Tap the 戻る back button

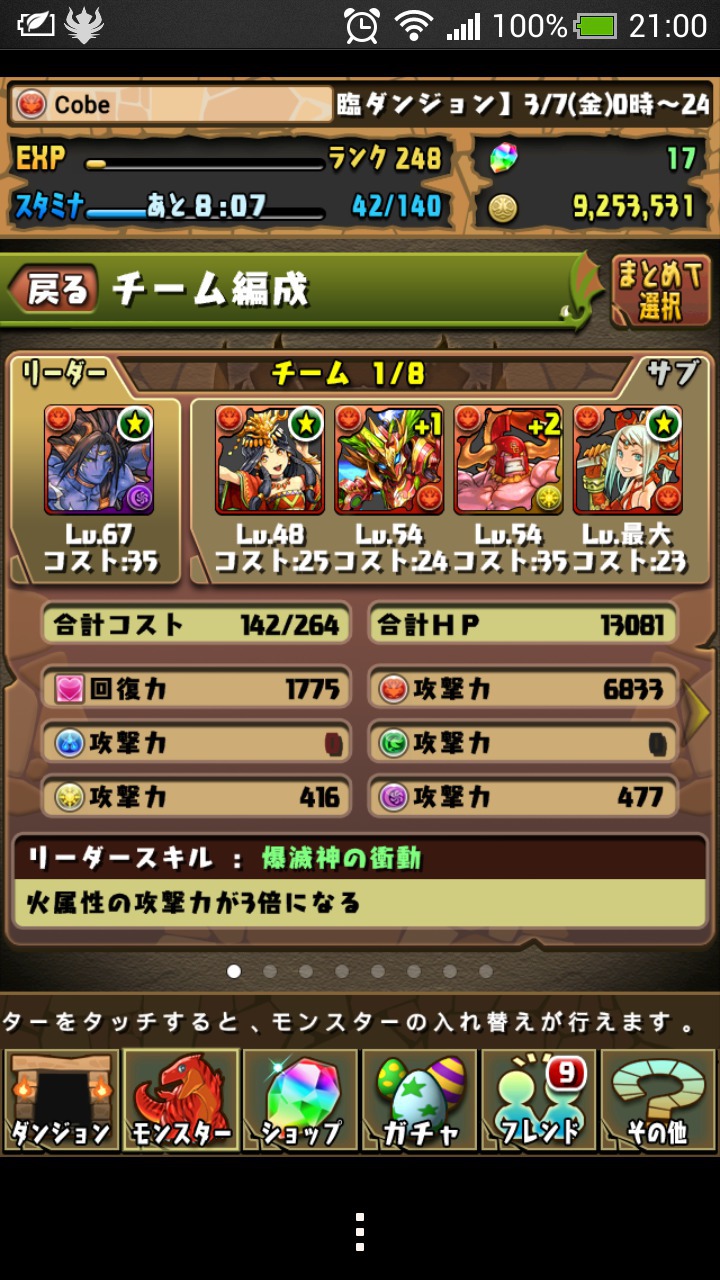click(55, 290)
